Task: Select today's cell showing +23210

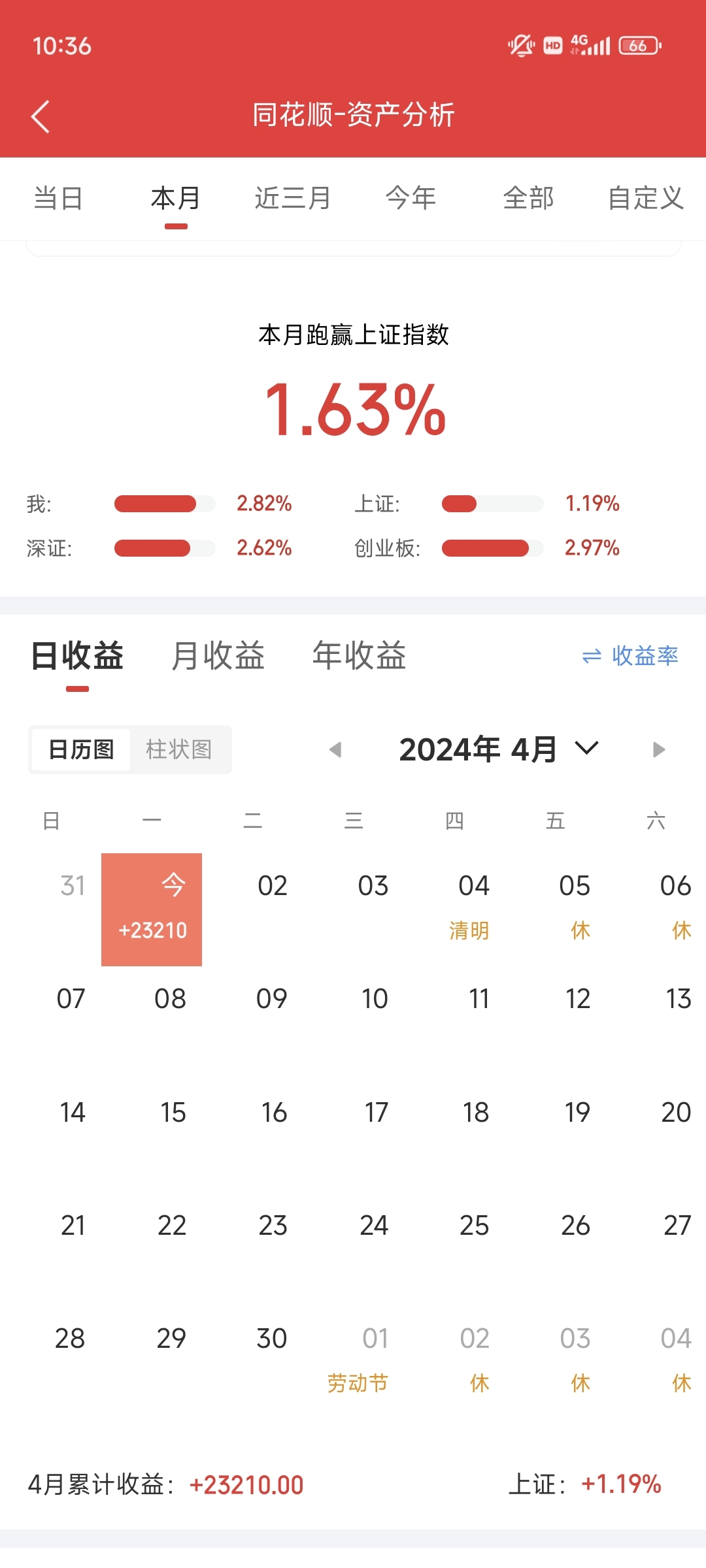Action: click(151, 908)
